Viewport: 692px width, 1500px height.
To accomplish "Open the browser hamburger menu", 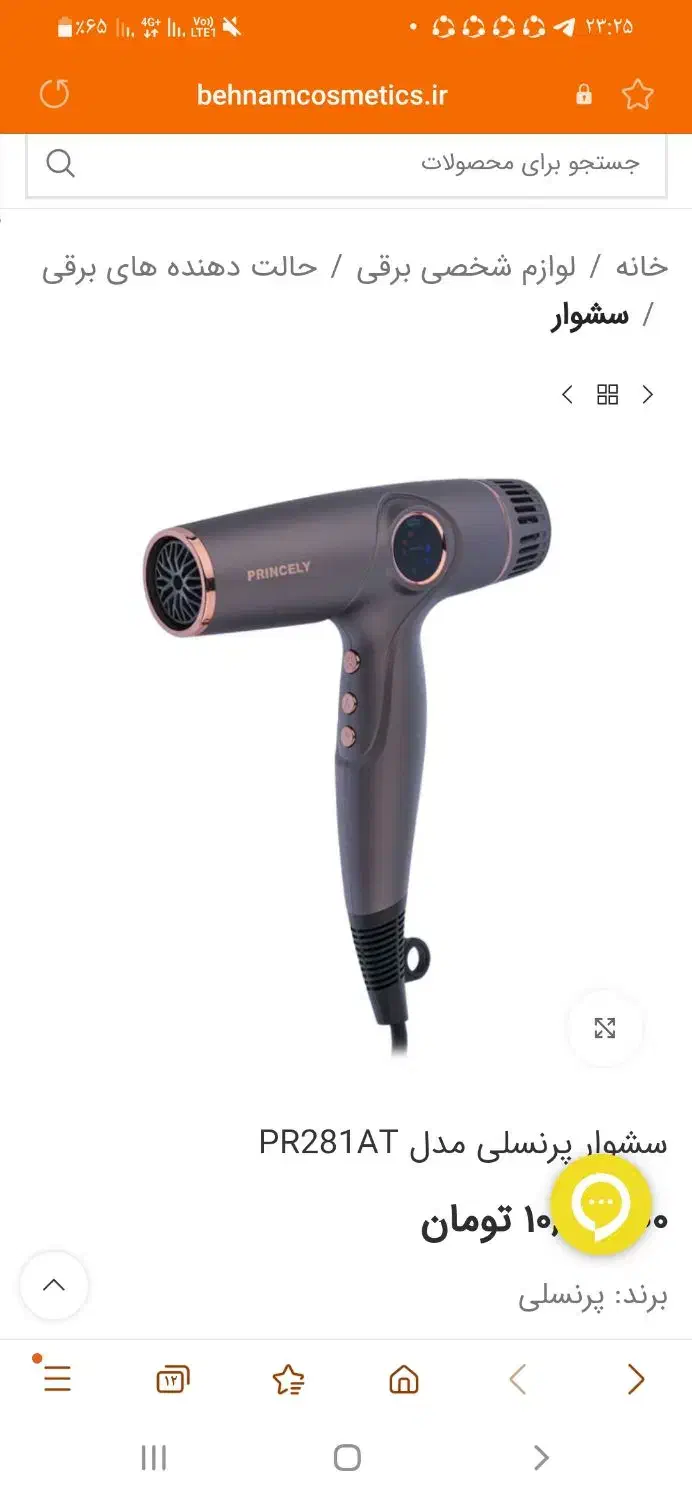I will tap(57, 1380).
